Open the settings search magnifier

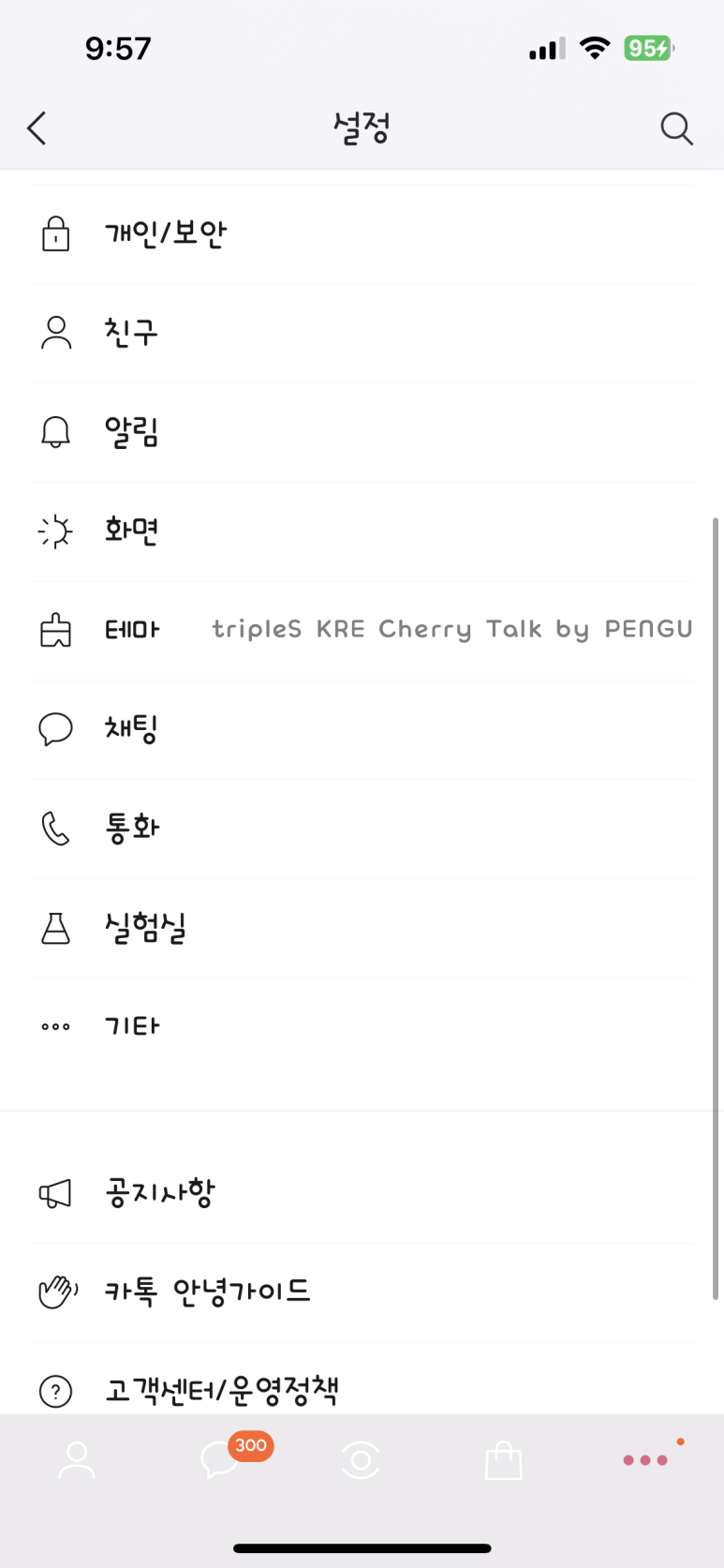[676, 128]
